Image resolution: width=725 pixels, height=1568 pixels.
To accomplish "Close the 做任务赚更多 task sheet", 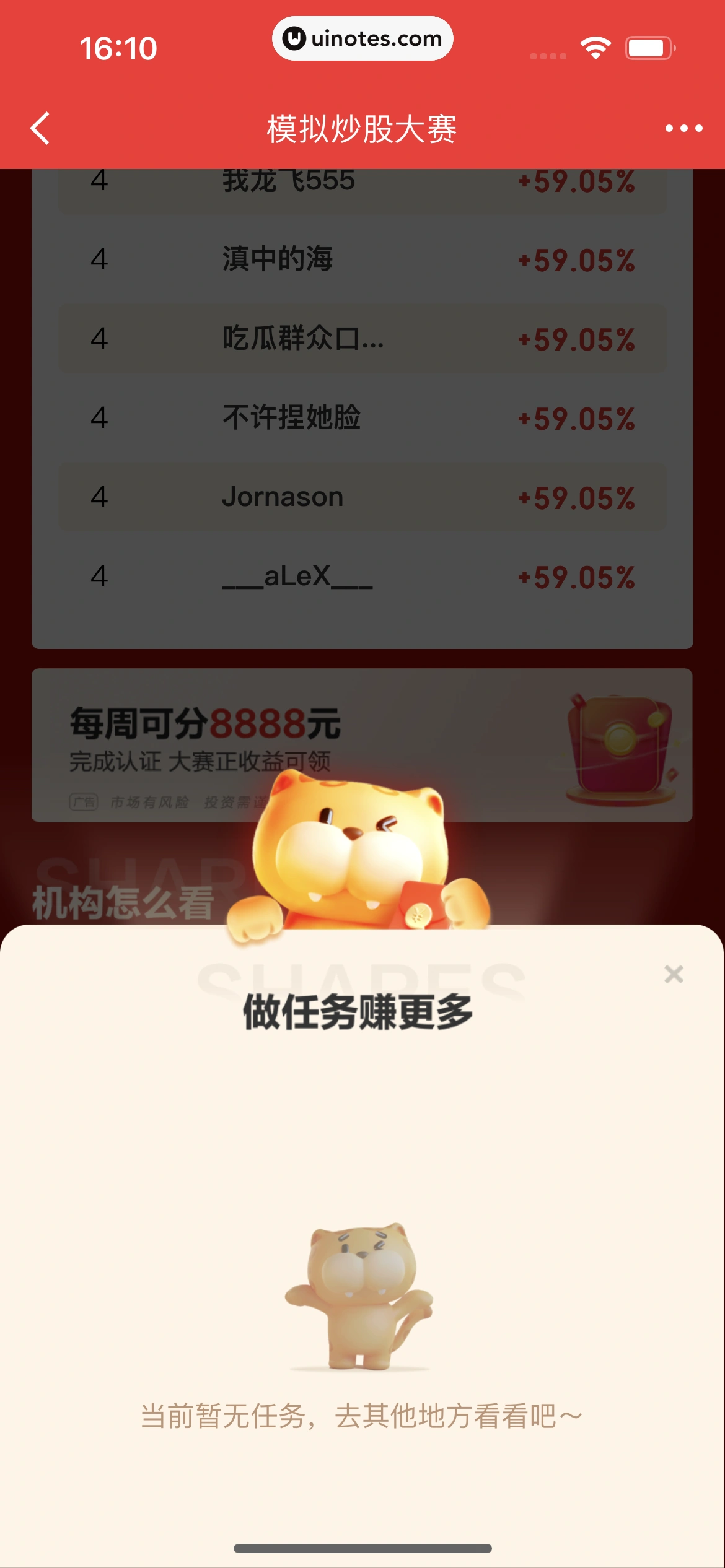I will click(674, 974).
